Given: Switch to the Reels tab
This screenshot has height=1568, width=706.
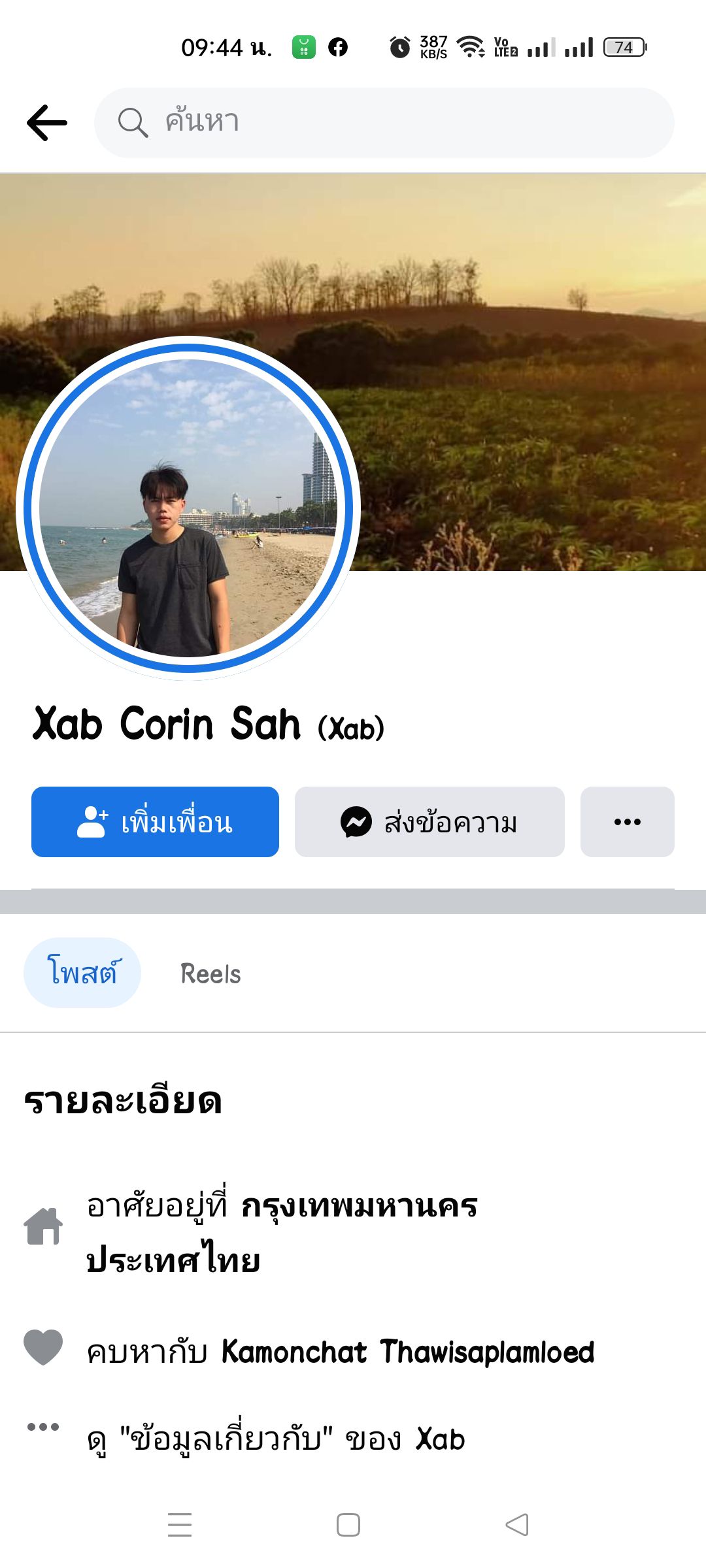Looking at the screenshot, I should [x=210, y=974].
